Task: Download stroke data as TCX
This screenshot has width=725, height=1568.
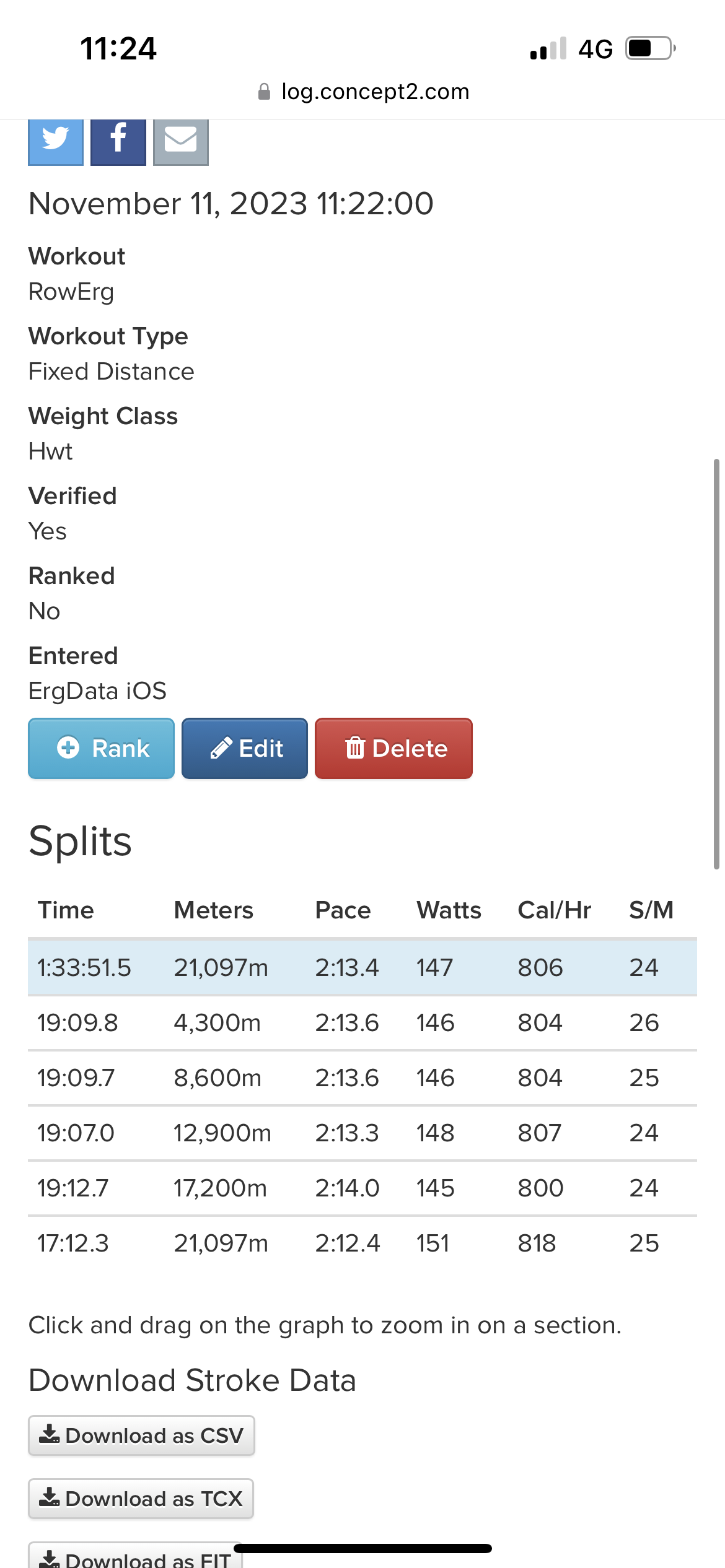Action: click(141, 1499)
